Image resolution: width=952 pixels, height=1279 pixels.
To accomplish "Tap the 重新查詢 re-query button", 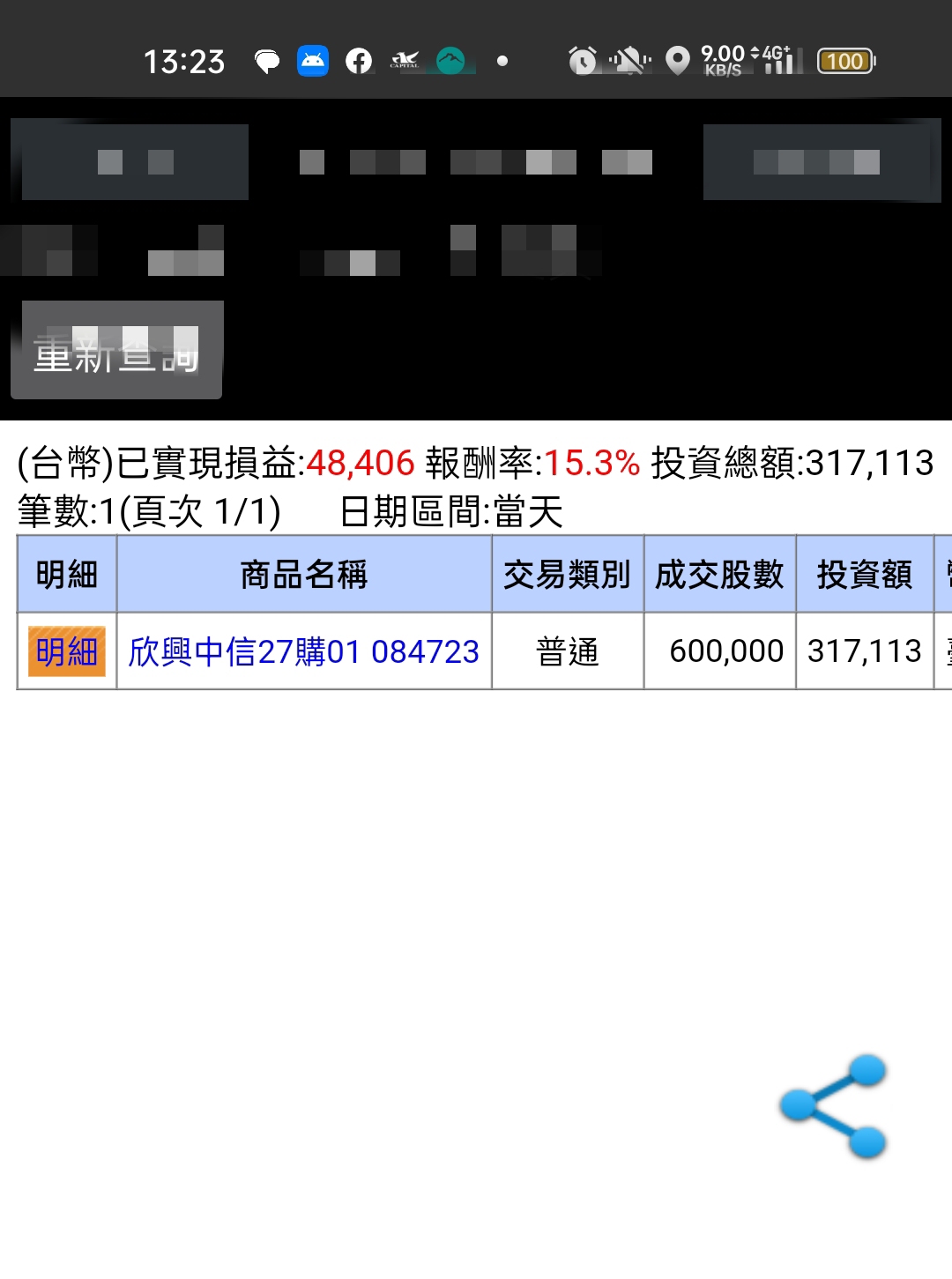I will pyautogui.click(x=116, y=351).
